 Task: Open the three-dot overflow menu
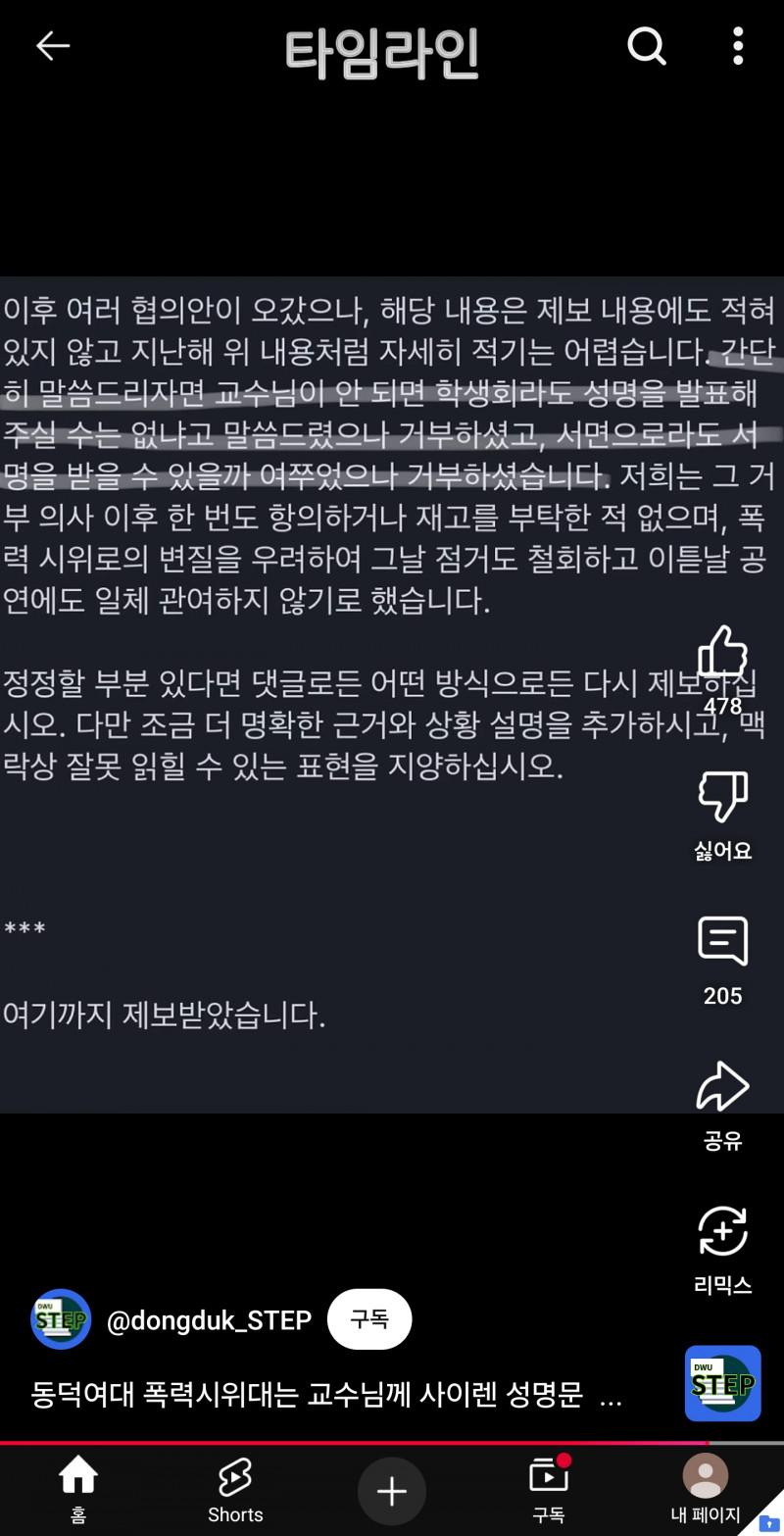pyautogui.click(x=738, y=46)
